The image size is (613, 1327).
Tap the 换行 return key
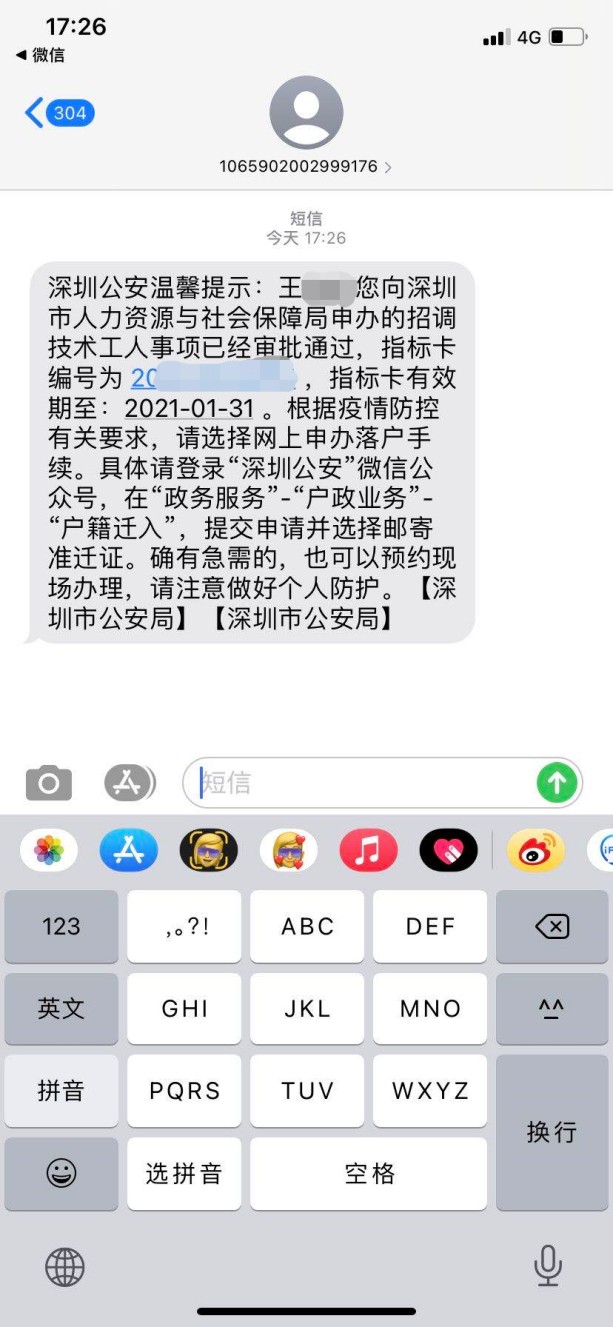551,1132
